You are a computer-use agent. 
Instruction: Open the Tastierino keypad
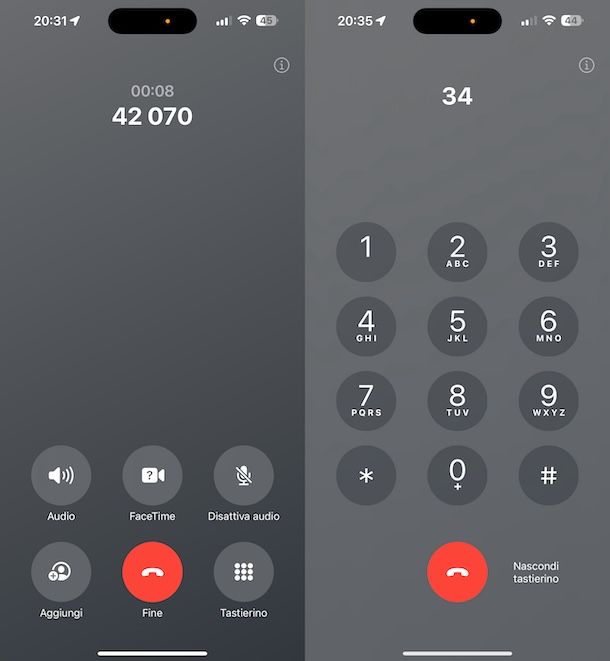coord(243,571)
